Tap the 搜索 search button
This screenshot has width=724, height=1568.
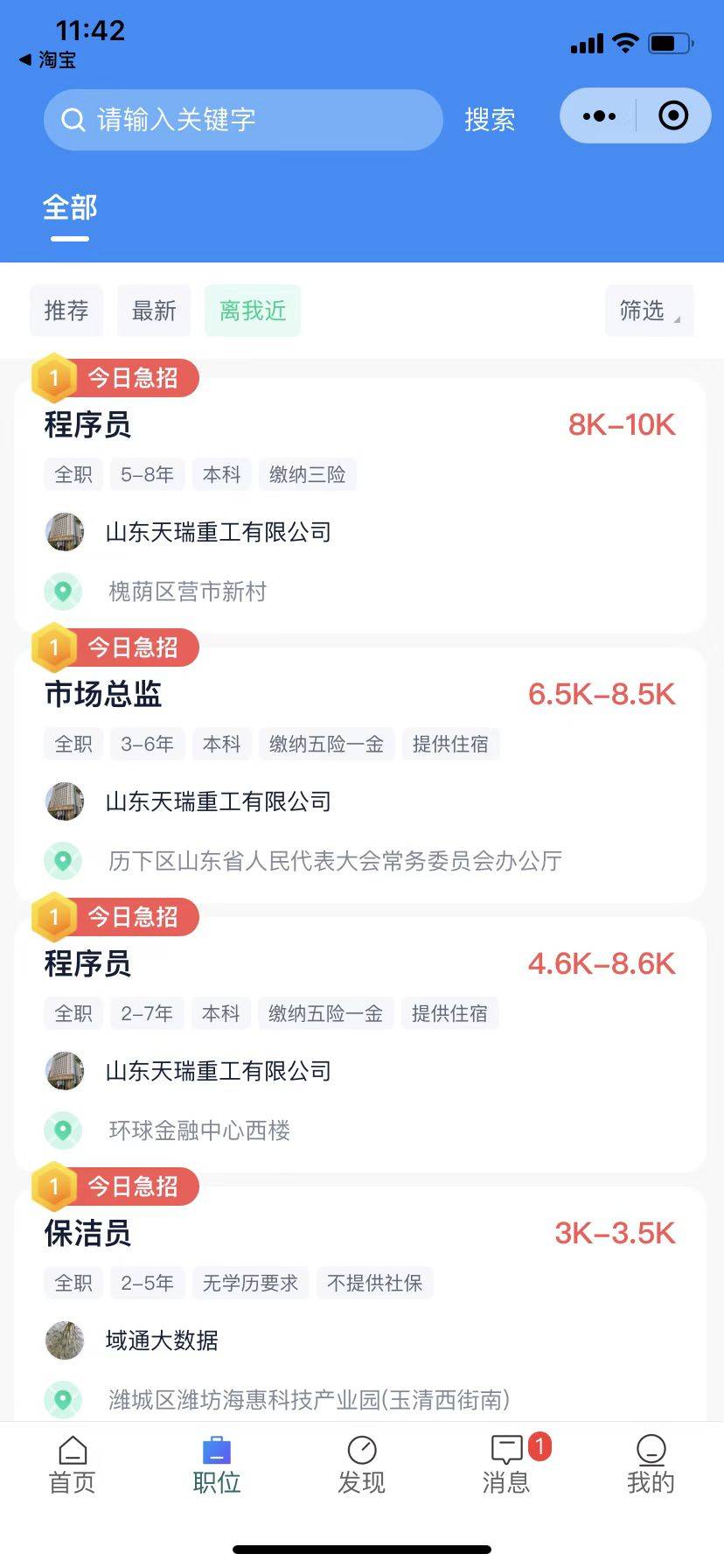[x=490, y=120]
